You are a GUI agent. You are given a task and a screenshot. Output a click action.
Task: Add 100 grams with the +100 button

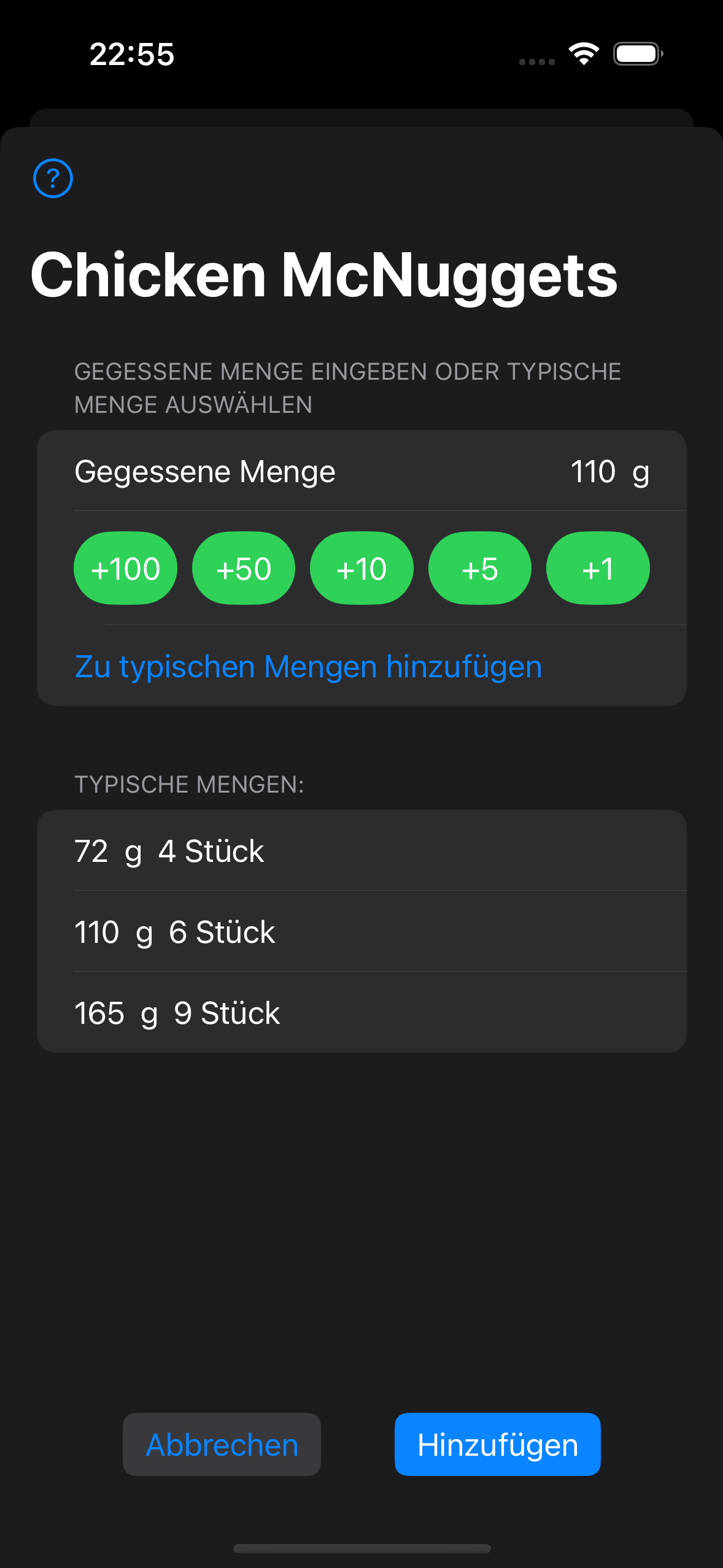[x=125, y=568]
